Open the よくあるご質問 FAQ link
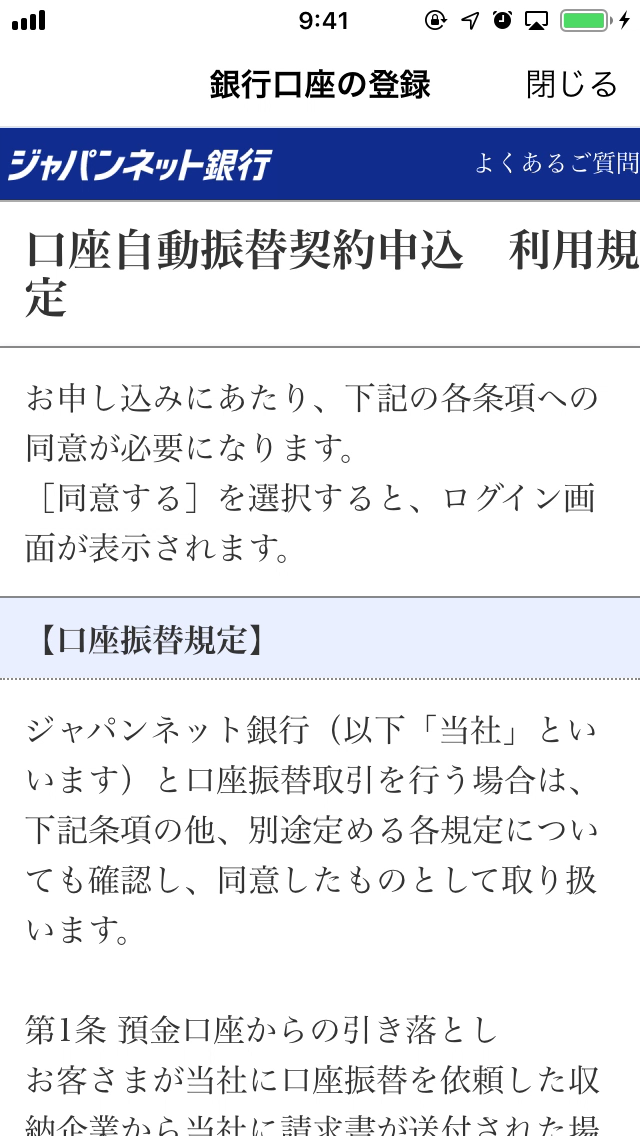The width and height of the screenshot is (640, 1136). coord(556,164)
